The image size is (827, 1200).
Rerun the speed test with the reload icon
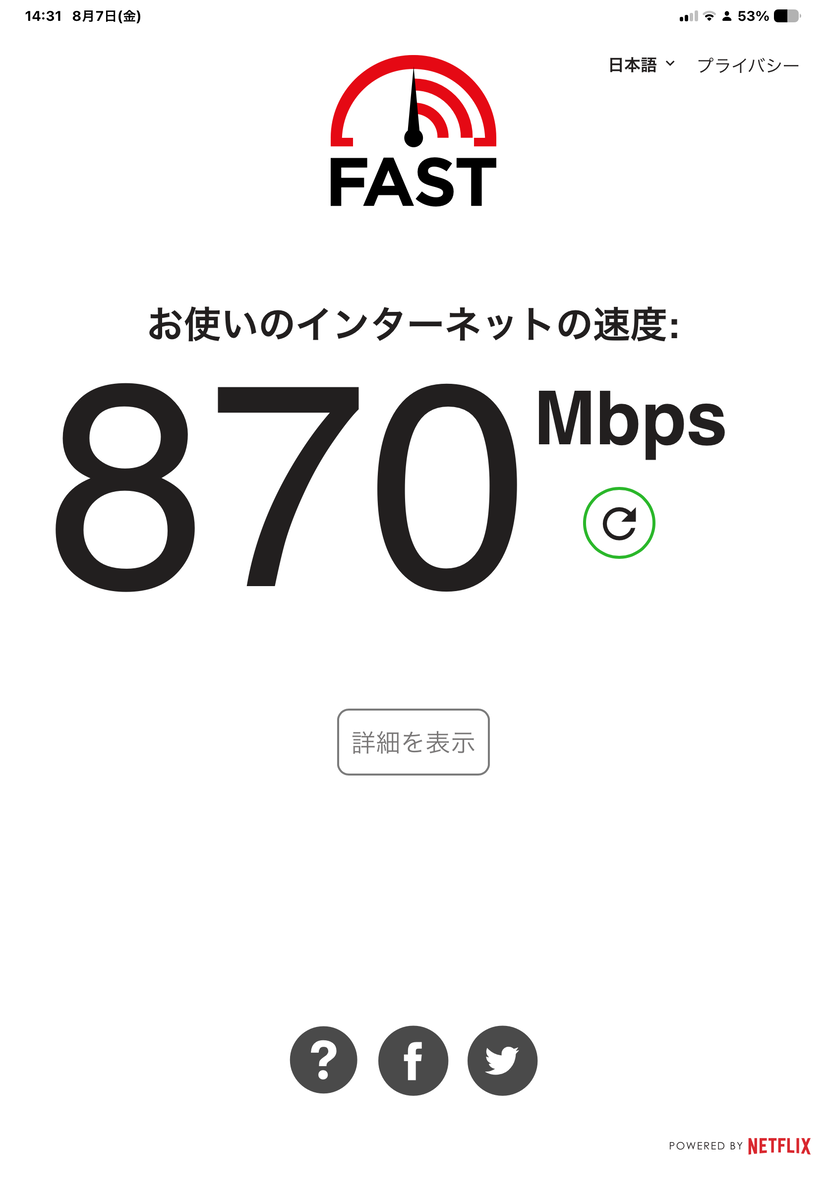click(x=619, y=522)
